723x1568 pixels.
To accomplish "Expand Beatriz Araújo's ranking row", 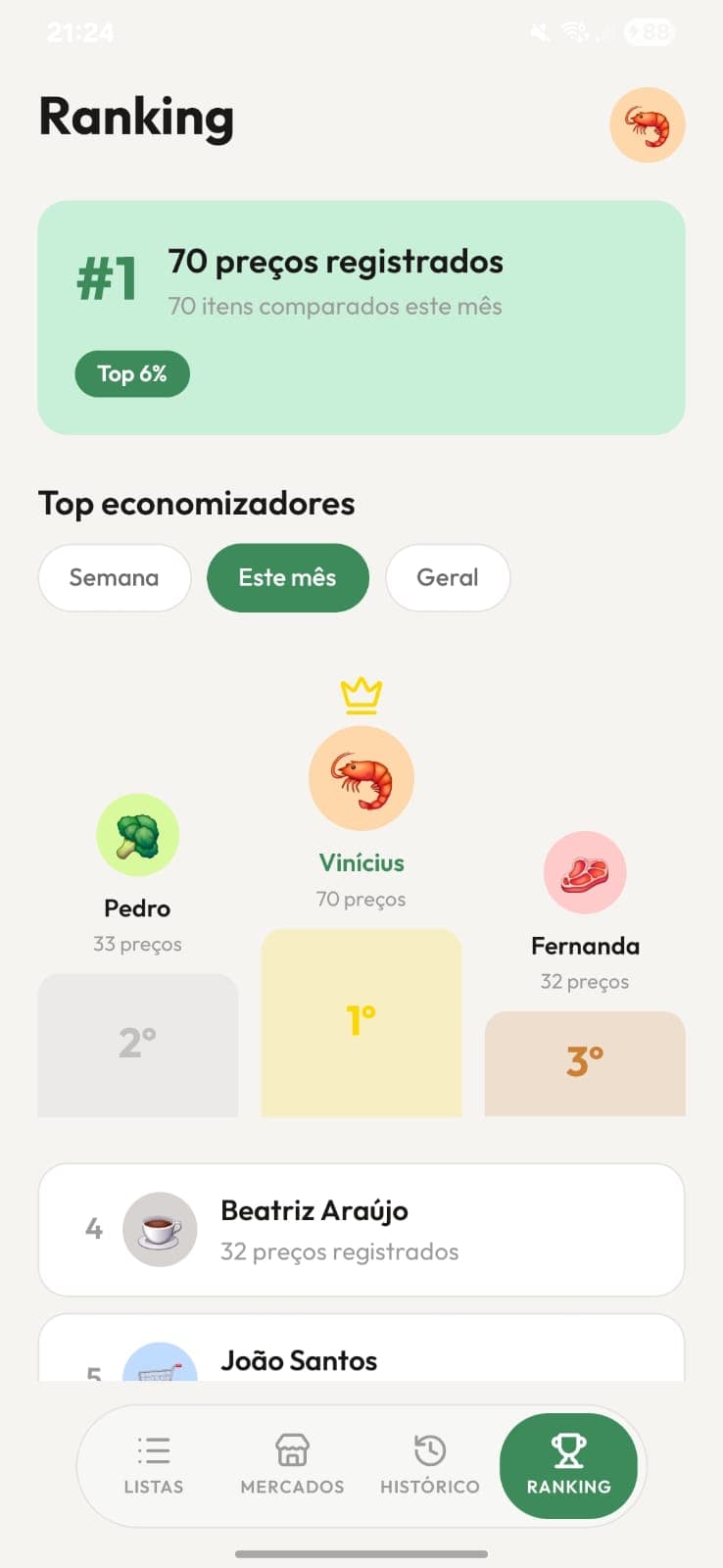I will tap(361, 1230).
